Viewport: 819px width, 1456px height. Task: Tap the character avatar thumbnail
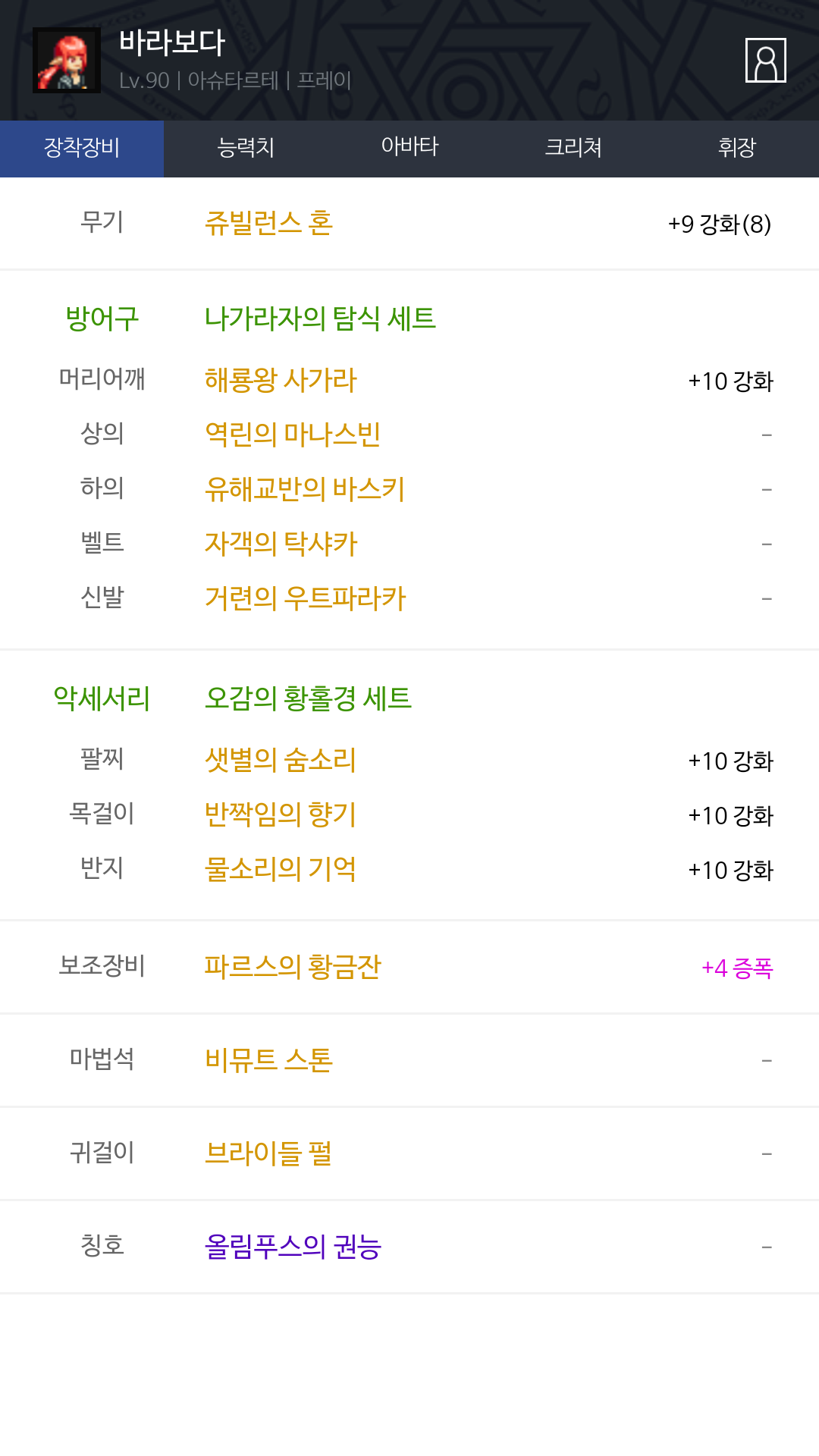[67, 61]
